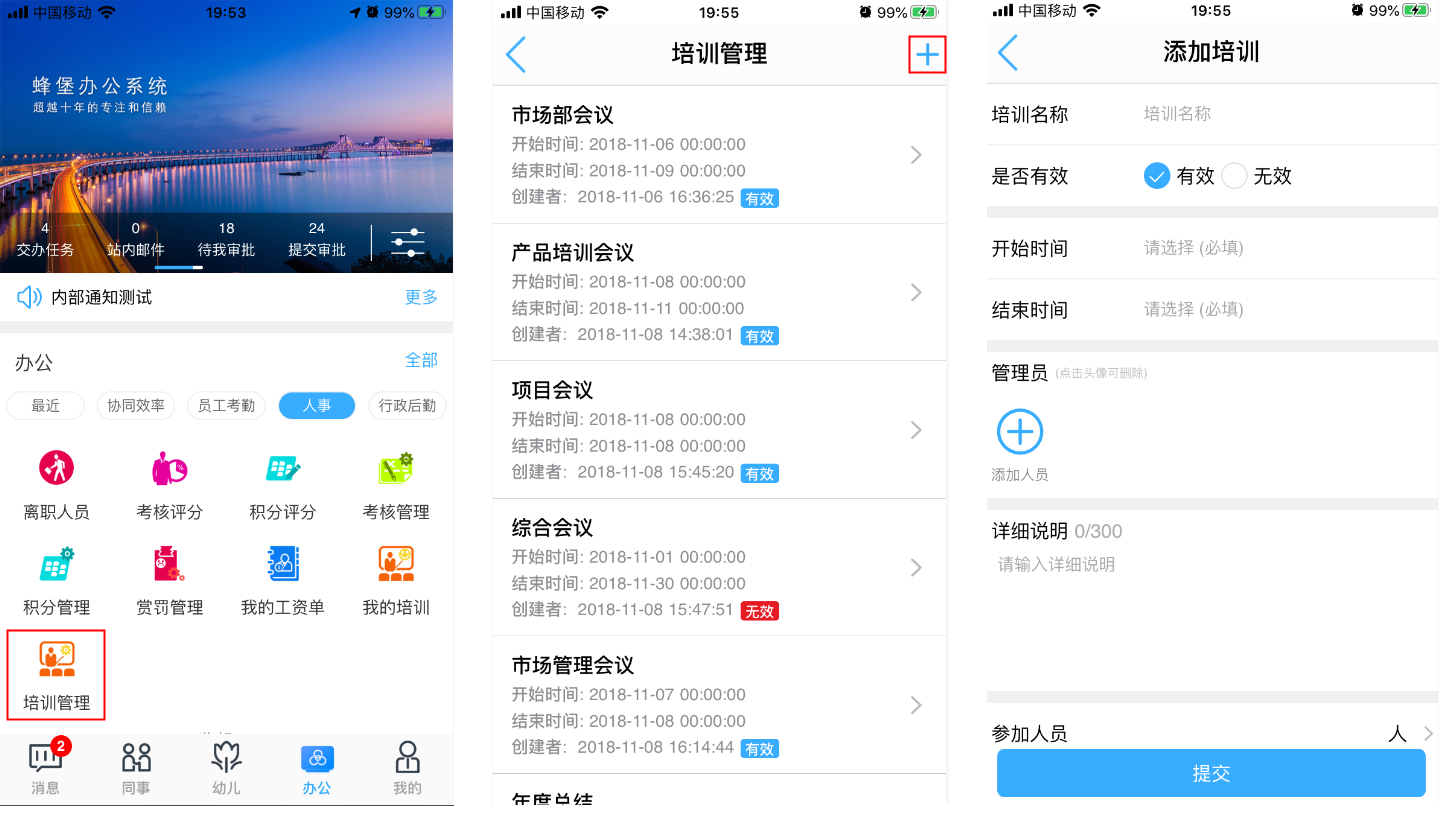The height and width of the screenshot is (823, 1456).
Task: Open the 参加人员 selection row
Action: coord(1210,733)
